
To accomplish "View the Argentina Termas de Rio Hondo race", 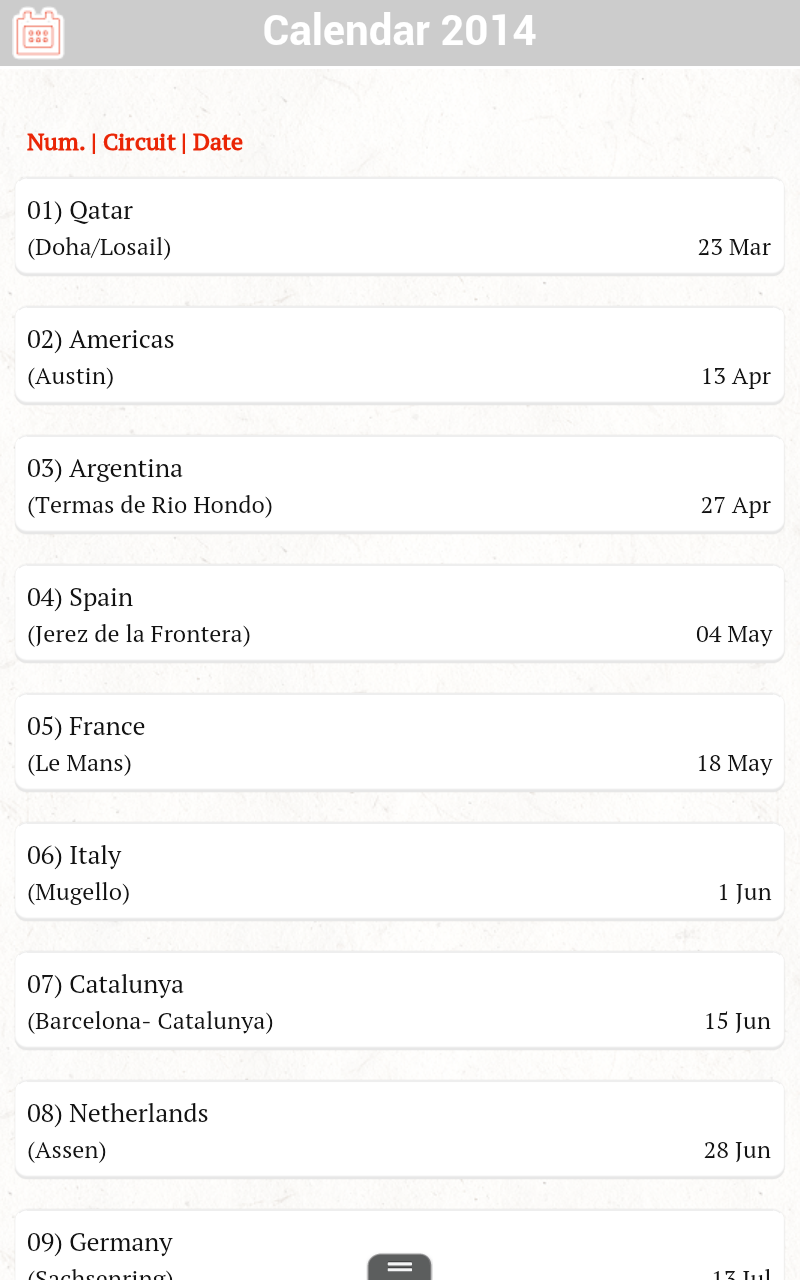I will click(399, 485).
